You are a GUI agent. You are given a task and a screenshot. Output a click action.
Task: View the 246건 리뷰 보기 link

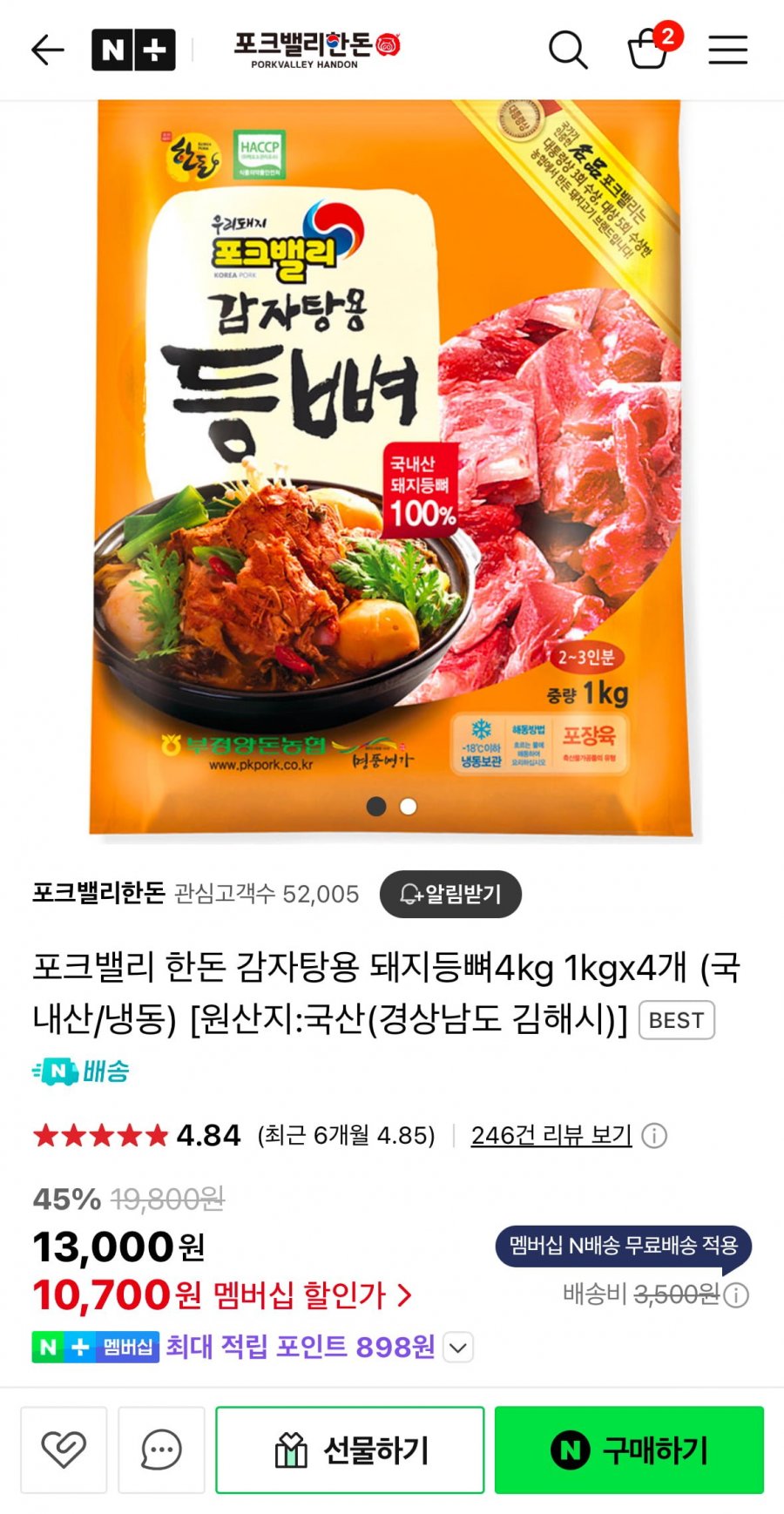tap(551, 1135)
